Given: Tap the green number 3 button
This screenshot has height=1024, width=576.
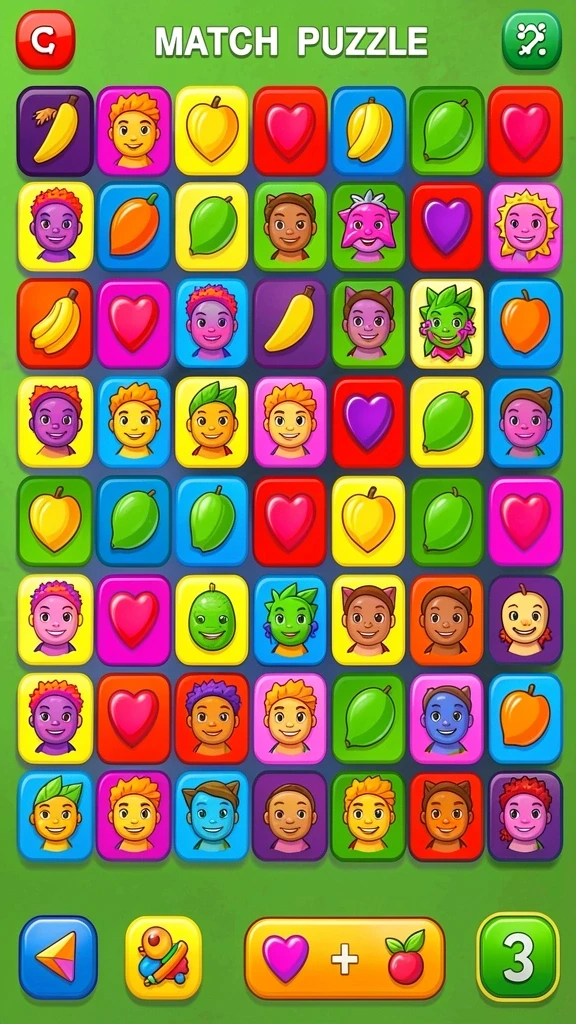Looking at the screenshot, I should click(518, 957).
